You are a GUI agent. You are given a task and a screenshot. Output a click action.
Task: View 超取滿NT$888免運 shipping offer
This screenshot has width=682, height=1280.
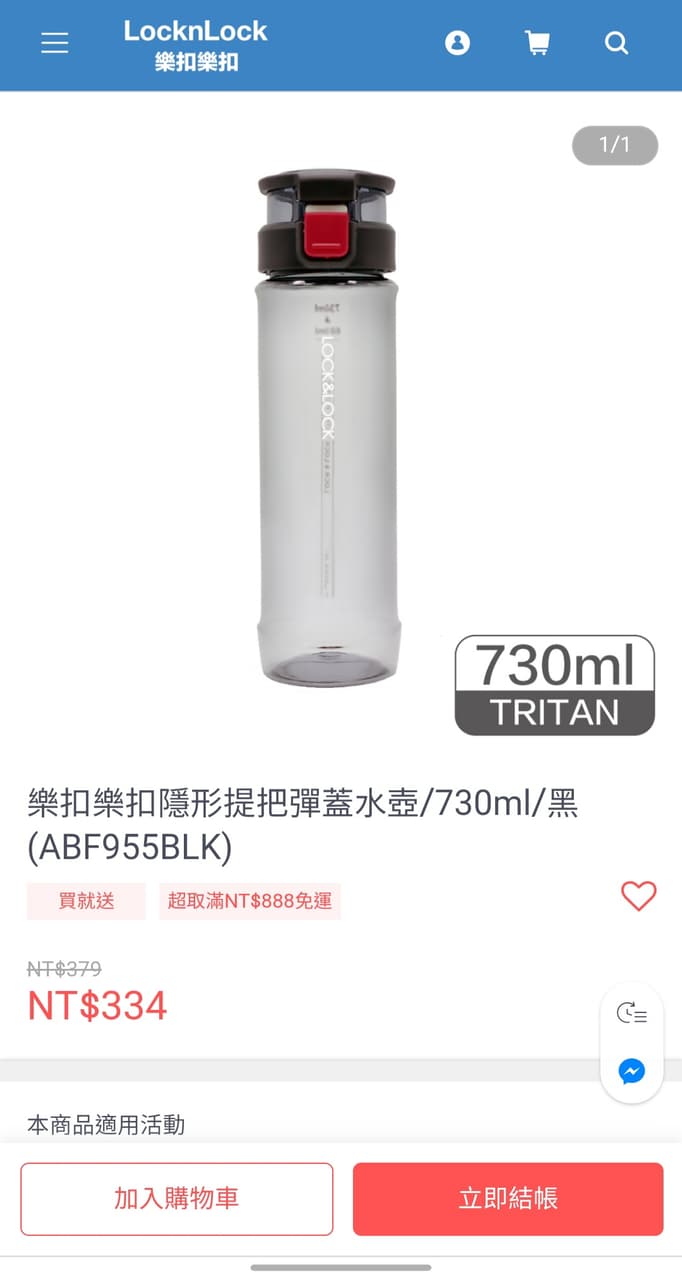point(250,901)
